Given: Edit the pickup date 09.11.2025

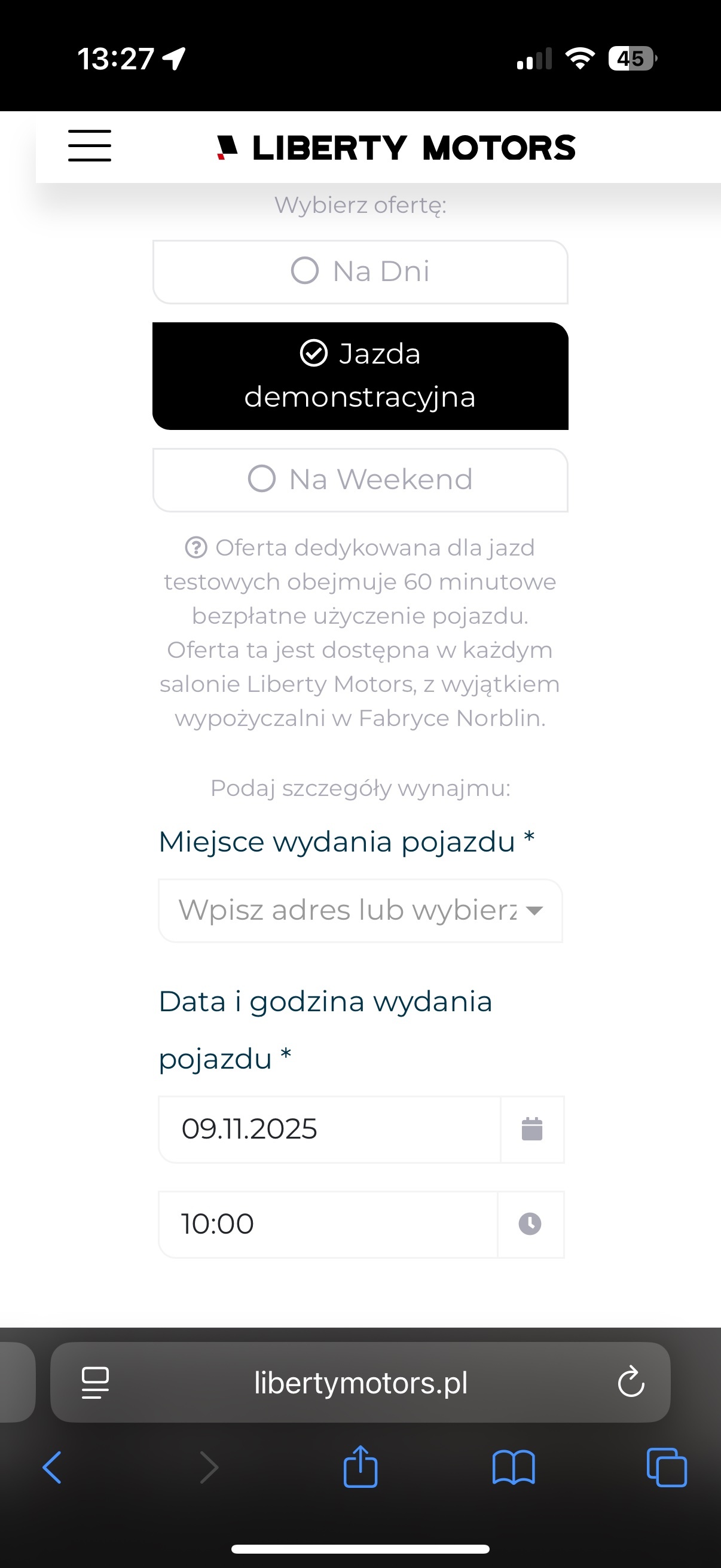Looking at the screenshot, I should click(x=329, y=1129).
